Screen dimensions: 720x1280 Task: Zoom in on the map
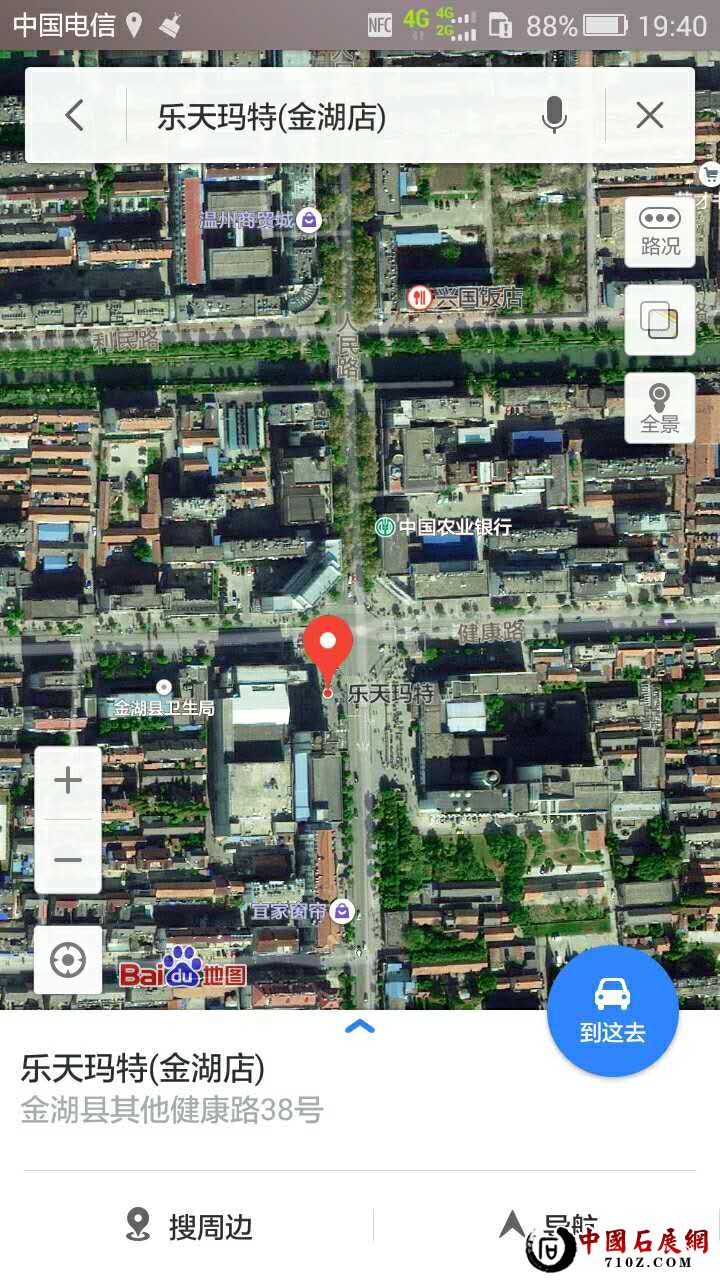coord(68,782)
